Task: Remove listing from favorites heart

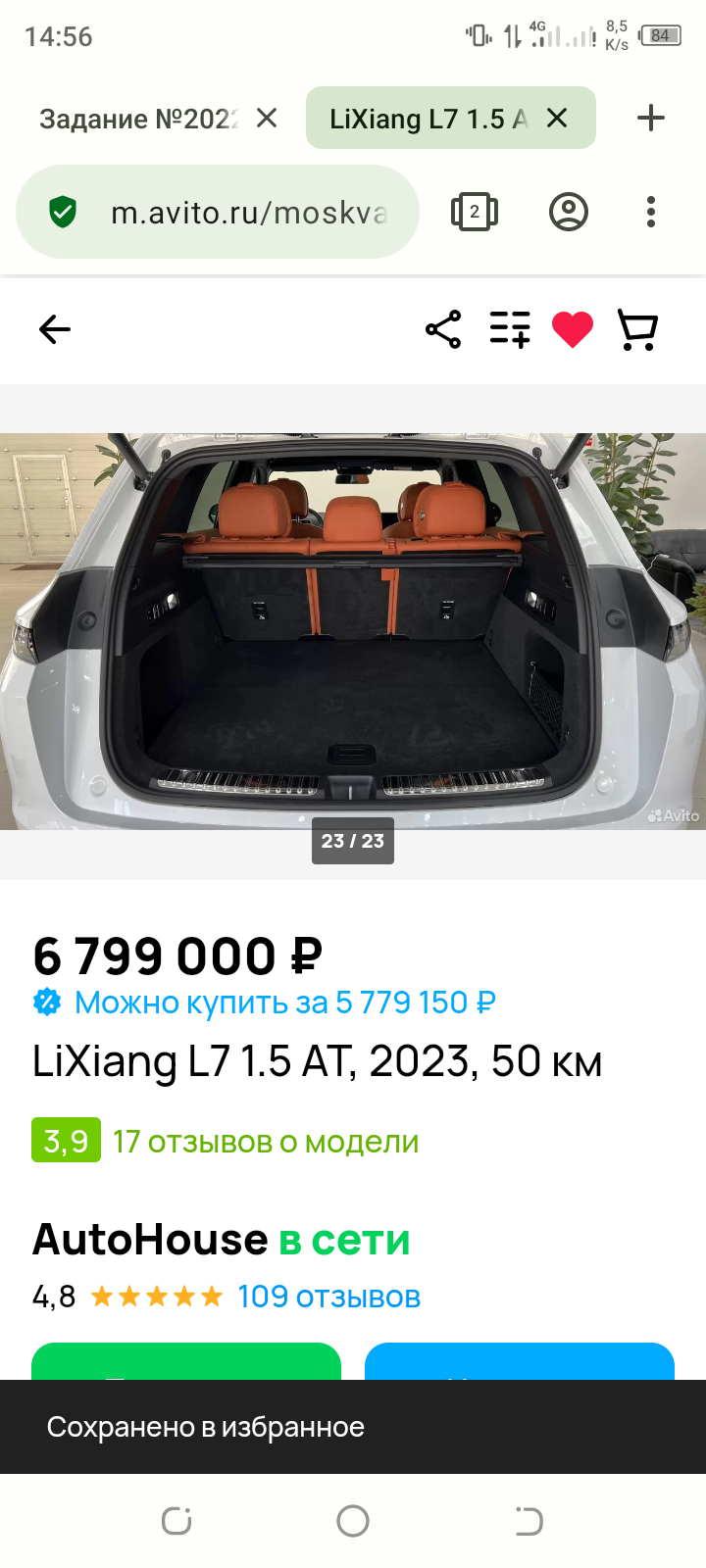Action: click(573, 329)
